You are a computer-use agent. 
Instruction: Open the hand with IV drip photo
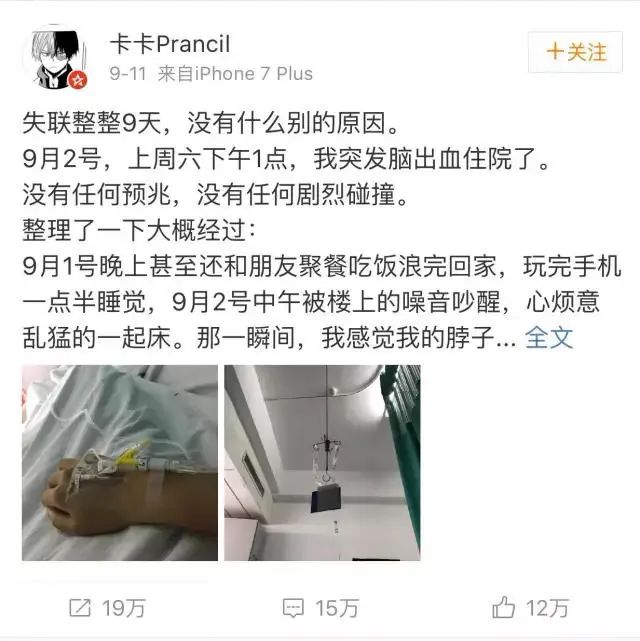click(x=120, y=462)
